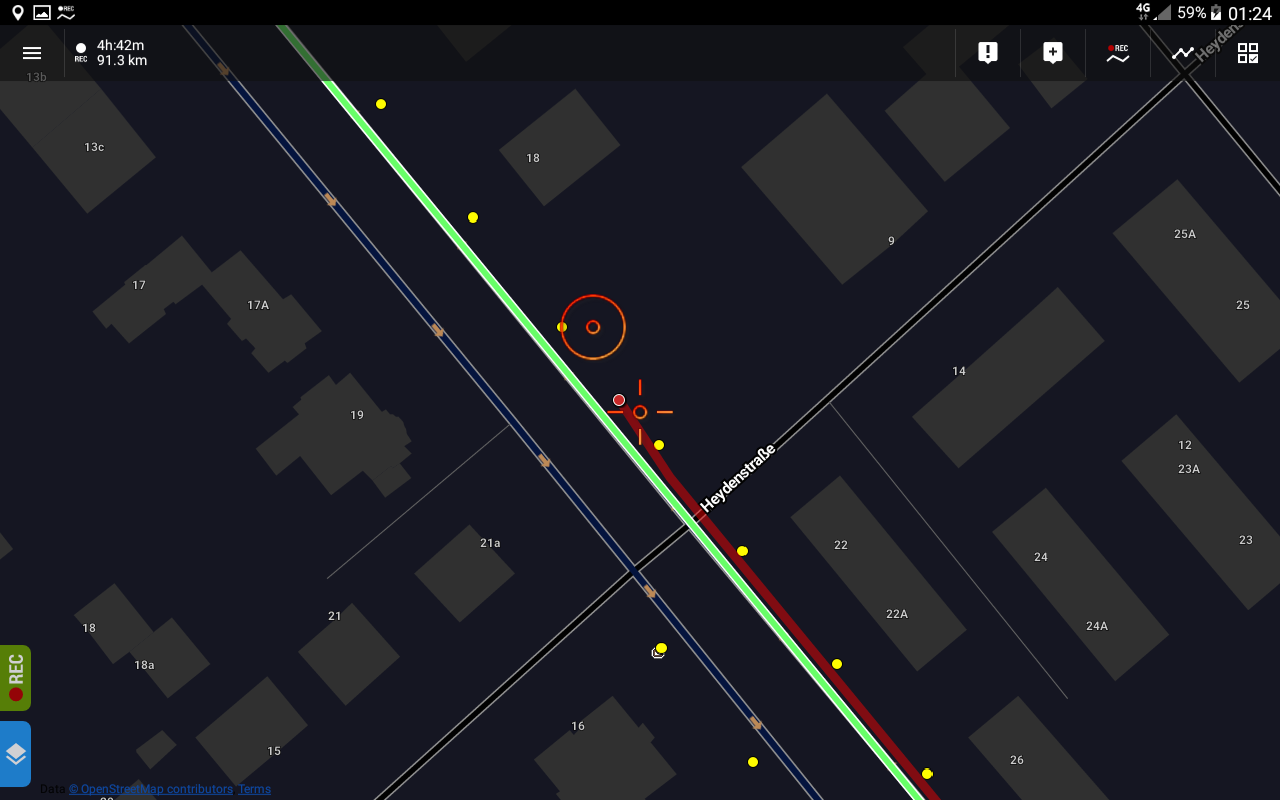Open the main hamburger menu

32,53
